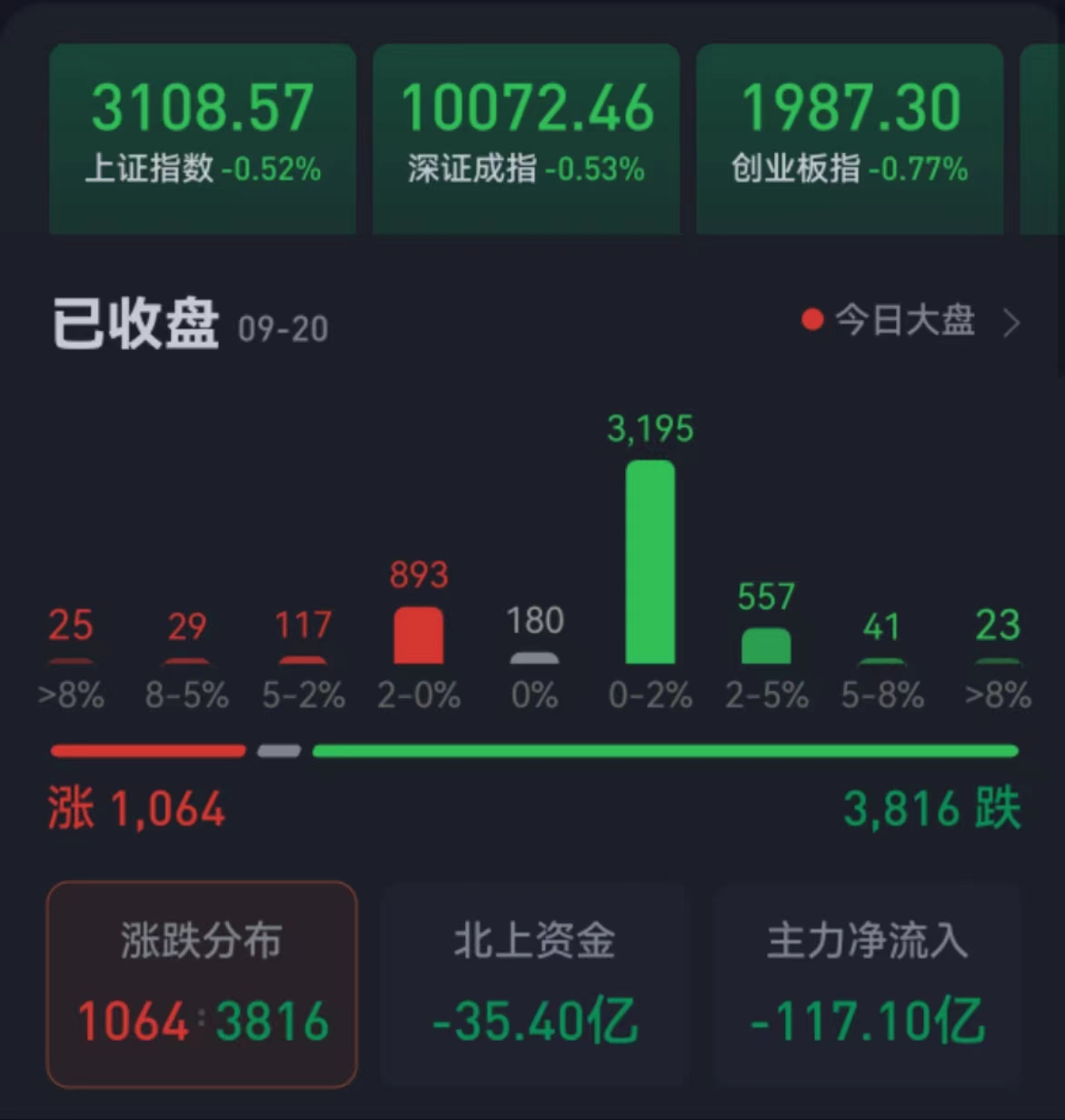Switch to the 主力净流入 tab
1065x1120 pixels.
tap(867, 984)
